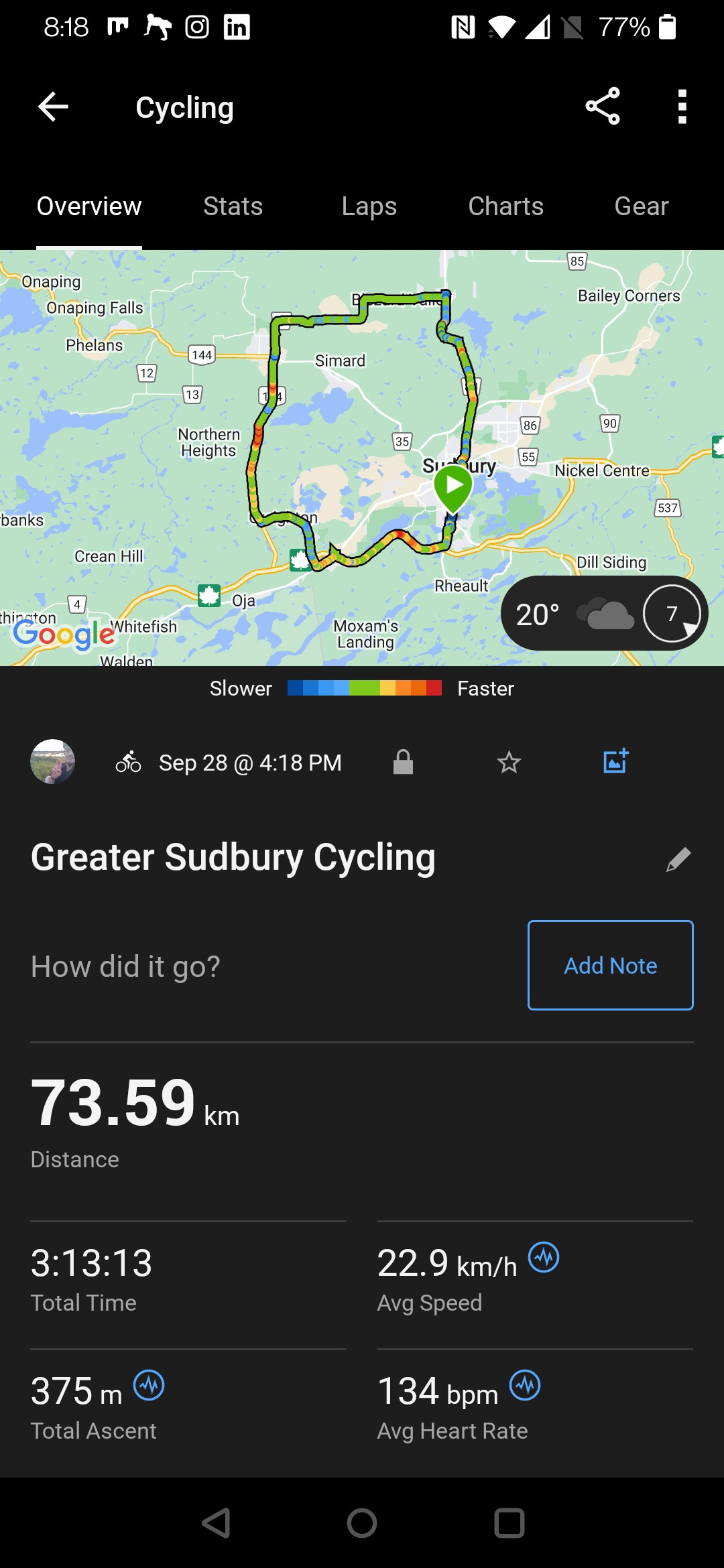The image size is (724, 1568).
Task: Go back from the Cycling activity
Action: point(54,107)
